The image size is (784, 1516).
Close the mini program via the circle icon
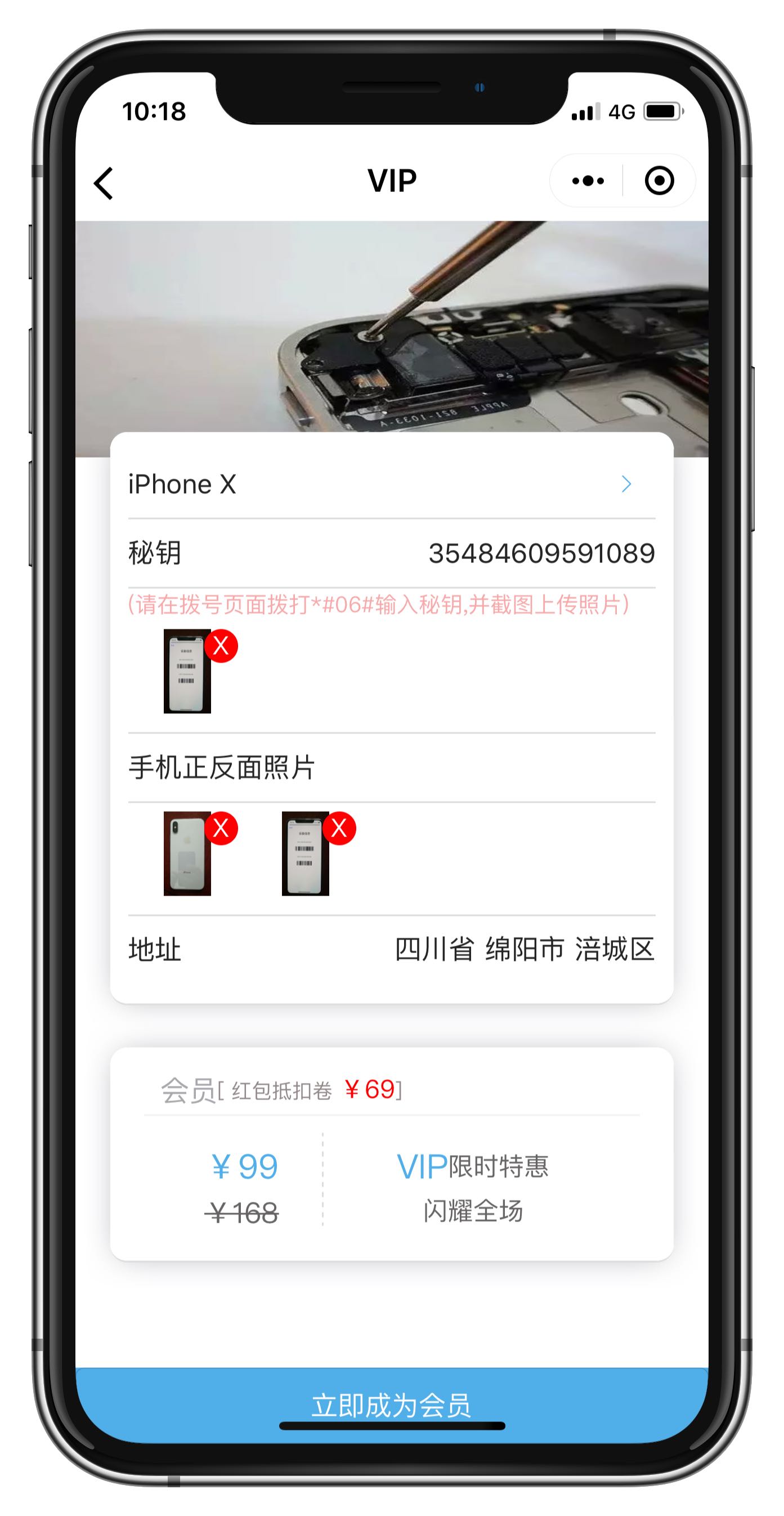point(658,181)
